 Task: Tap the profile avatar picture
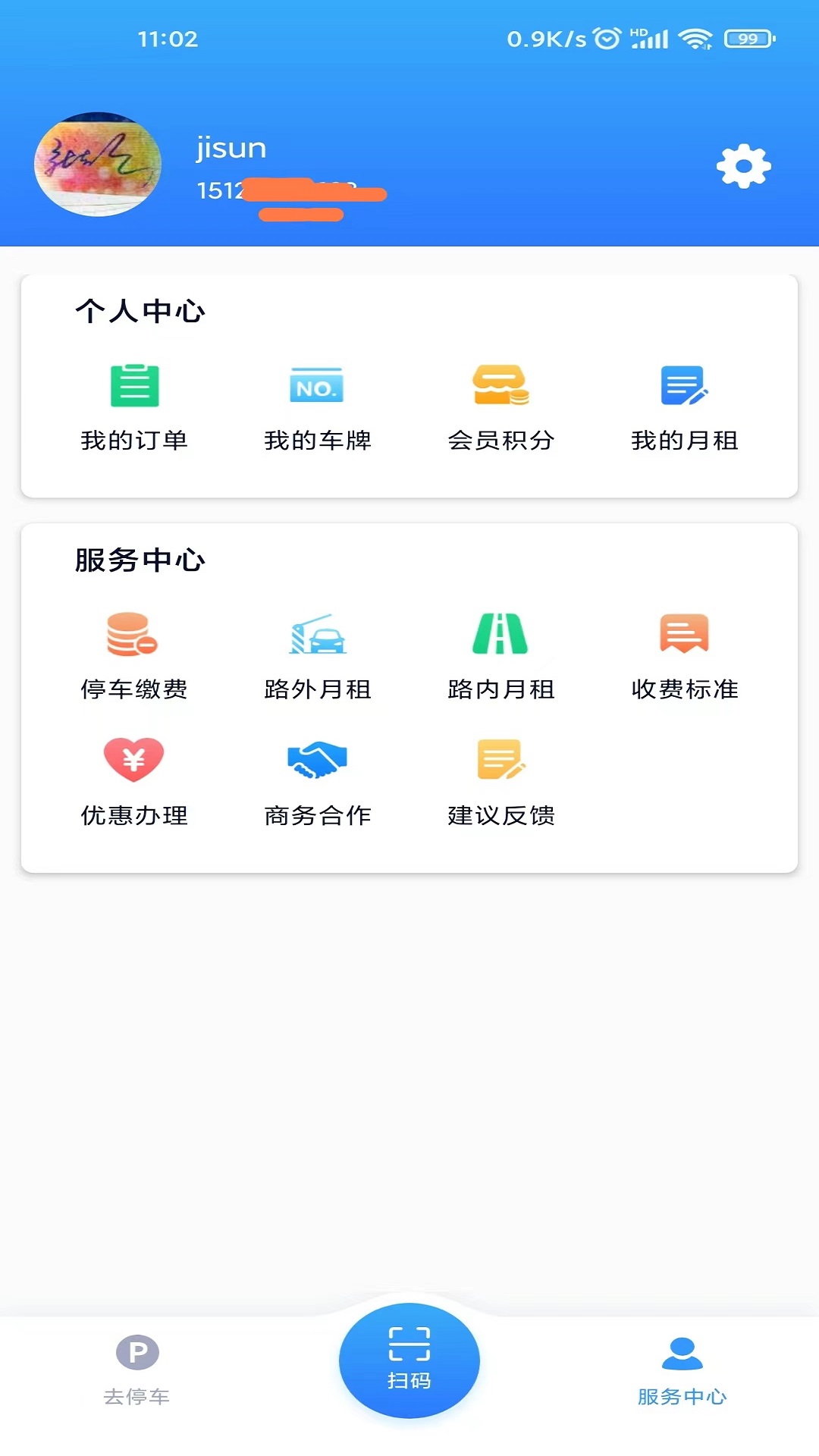tap(98, 165)
